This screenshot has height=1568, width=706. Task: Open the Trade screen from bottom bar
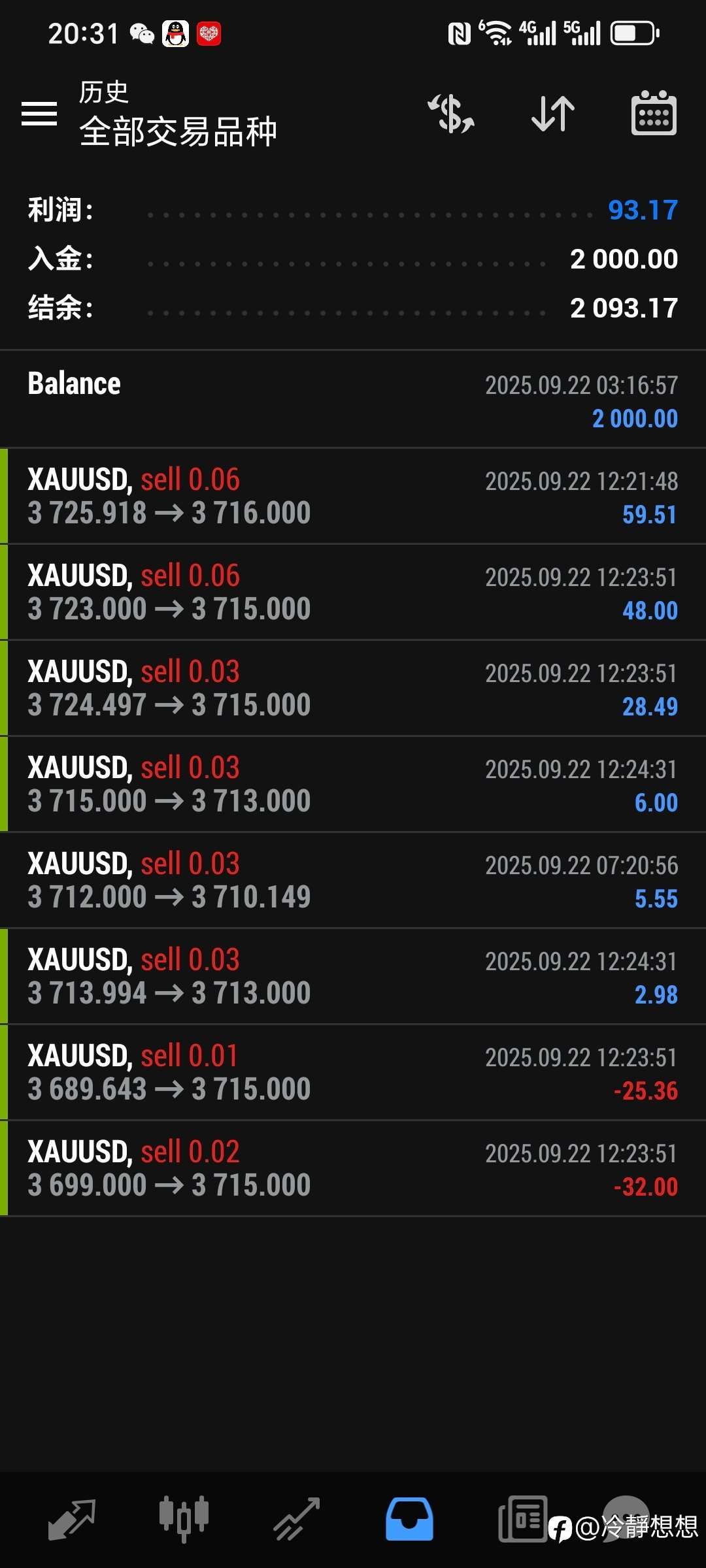pos(296,1516)
